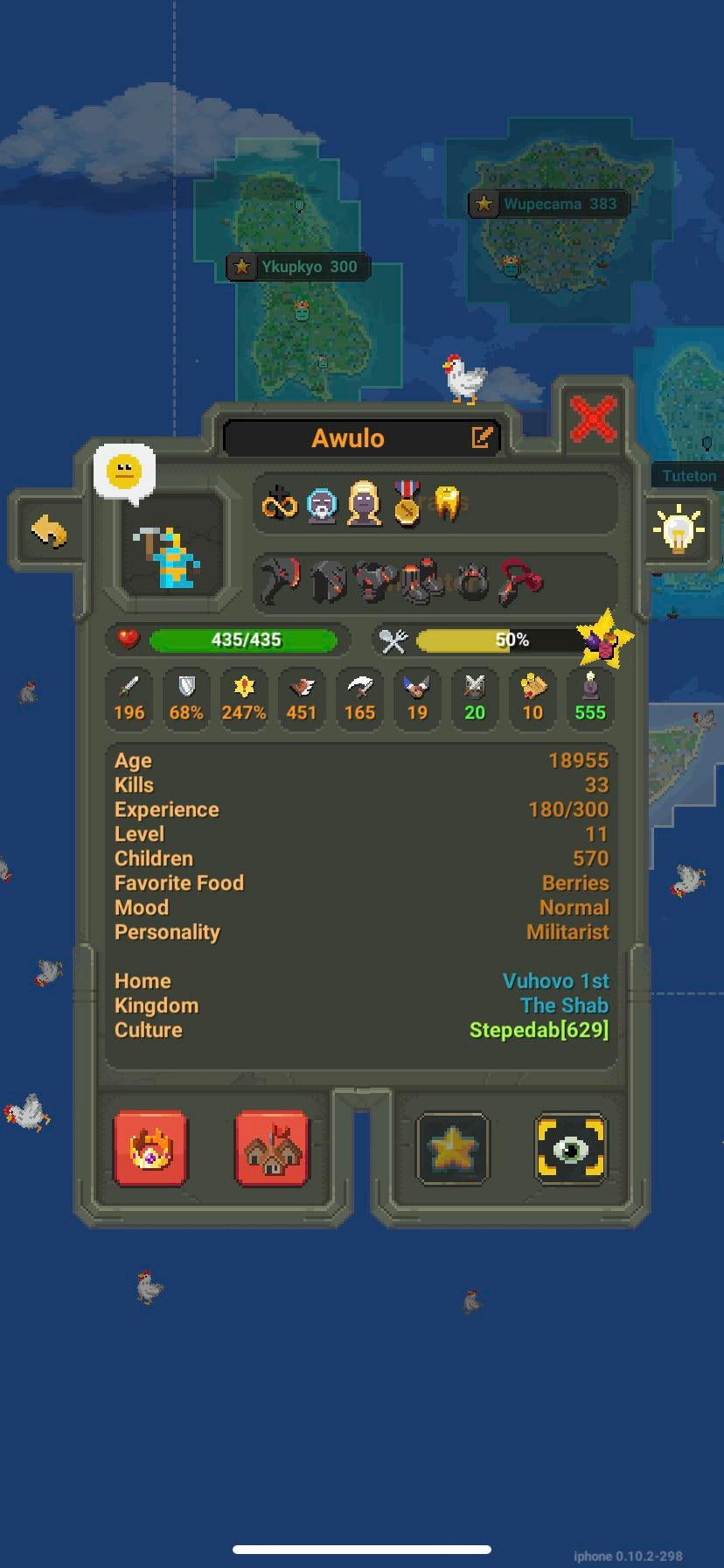This screenshot has width=724, height=1568.
Task: Tap the golden tooth trait icon
Action: coord(447,503)
